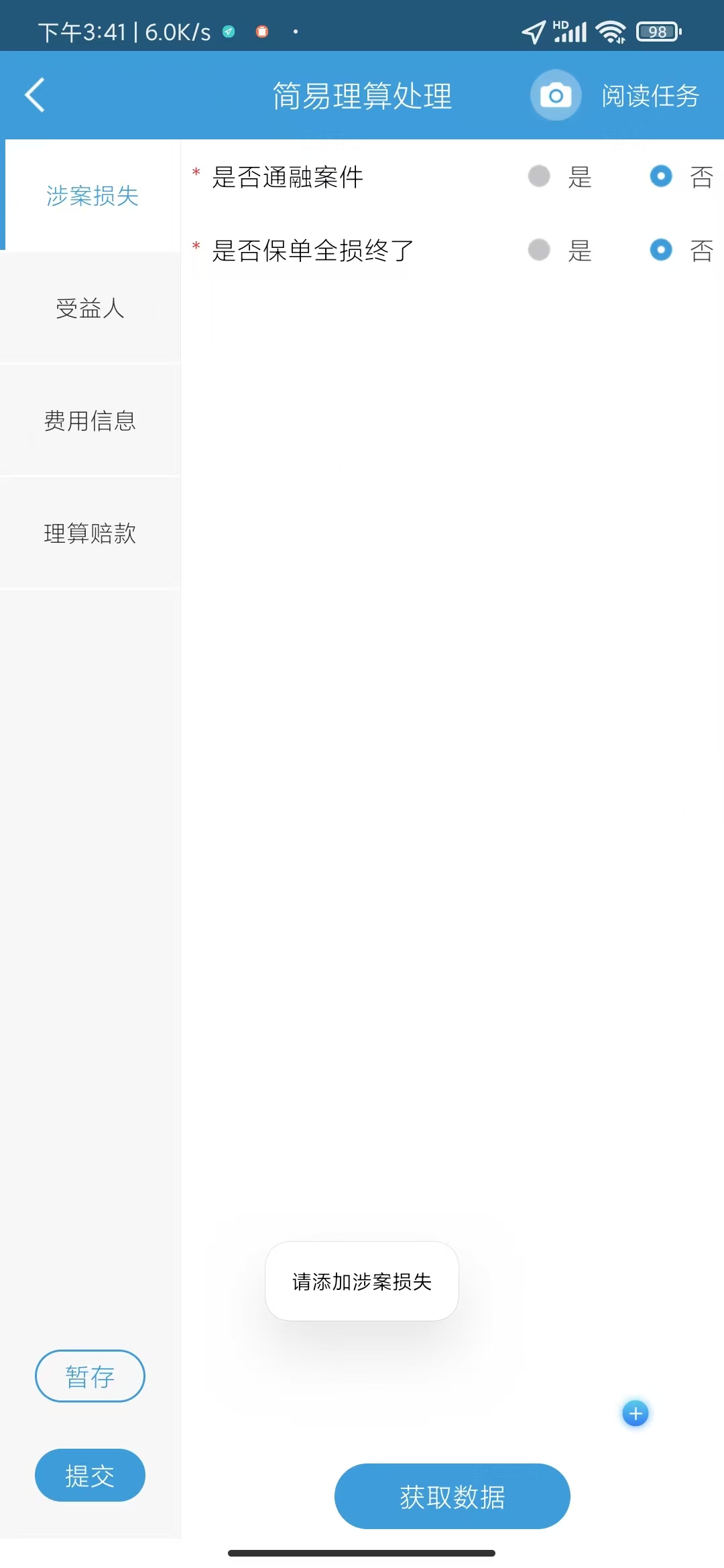
Task: Switch to the 理算赔款 tab
Action: (90, 533)
